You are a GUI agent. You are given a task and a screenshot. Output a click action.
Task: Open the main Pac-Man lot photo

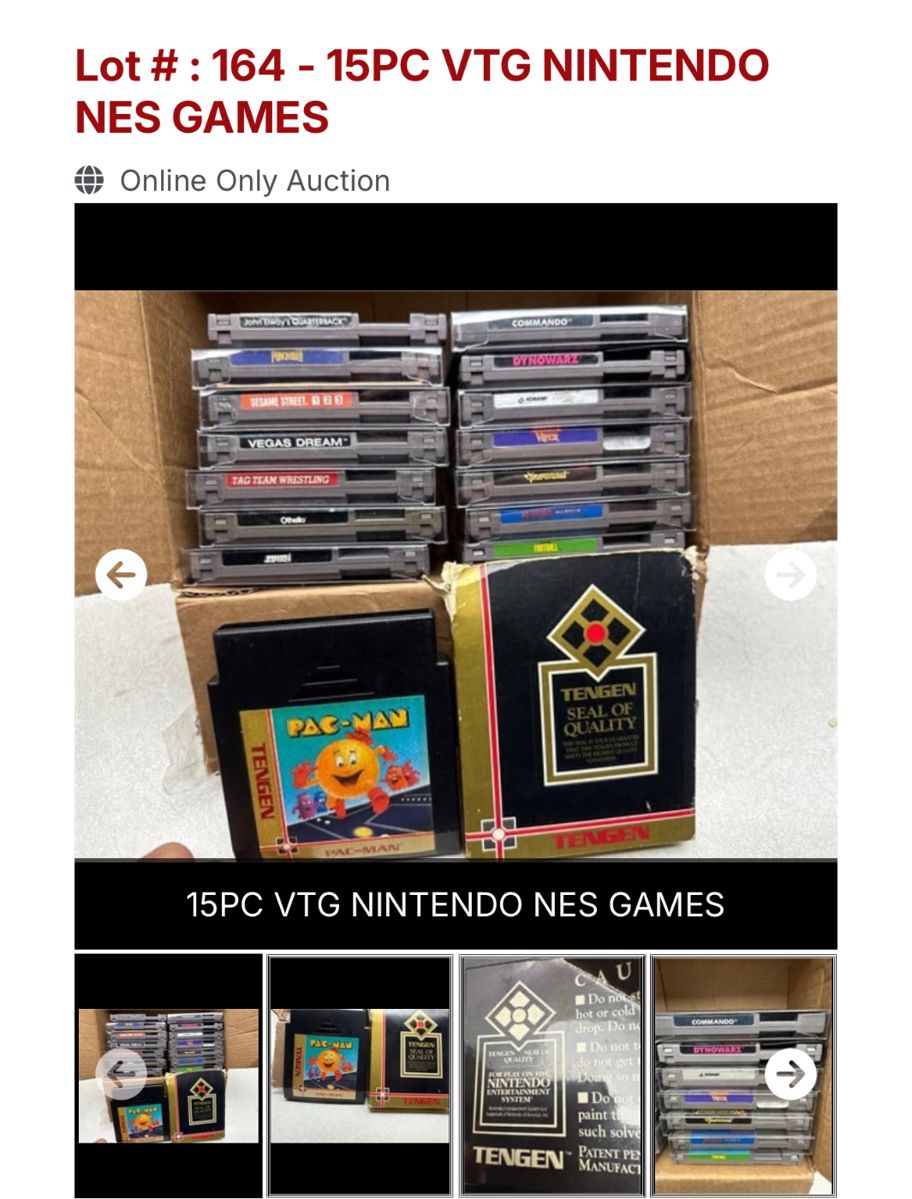click(x=455, y=575)
